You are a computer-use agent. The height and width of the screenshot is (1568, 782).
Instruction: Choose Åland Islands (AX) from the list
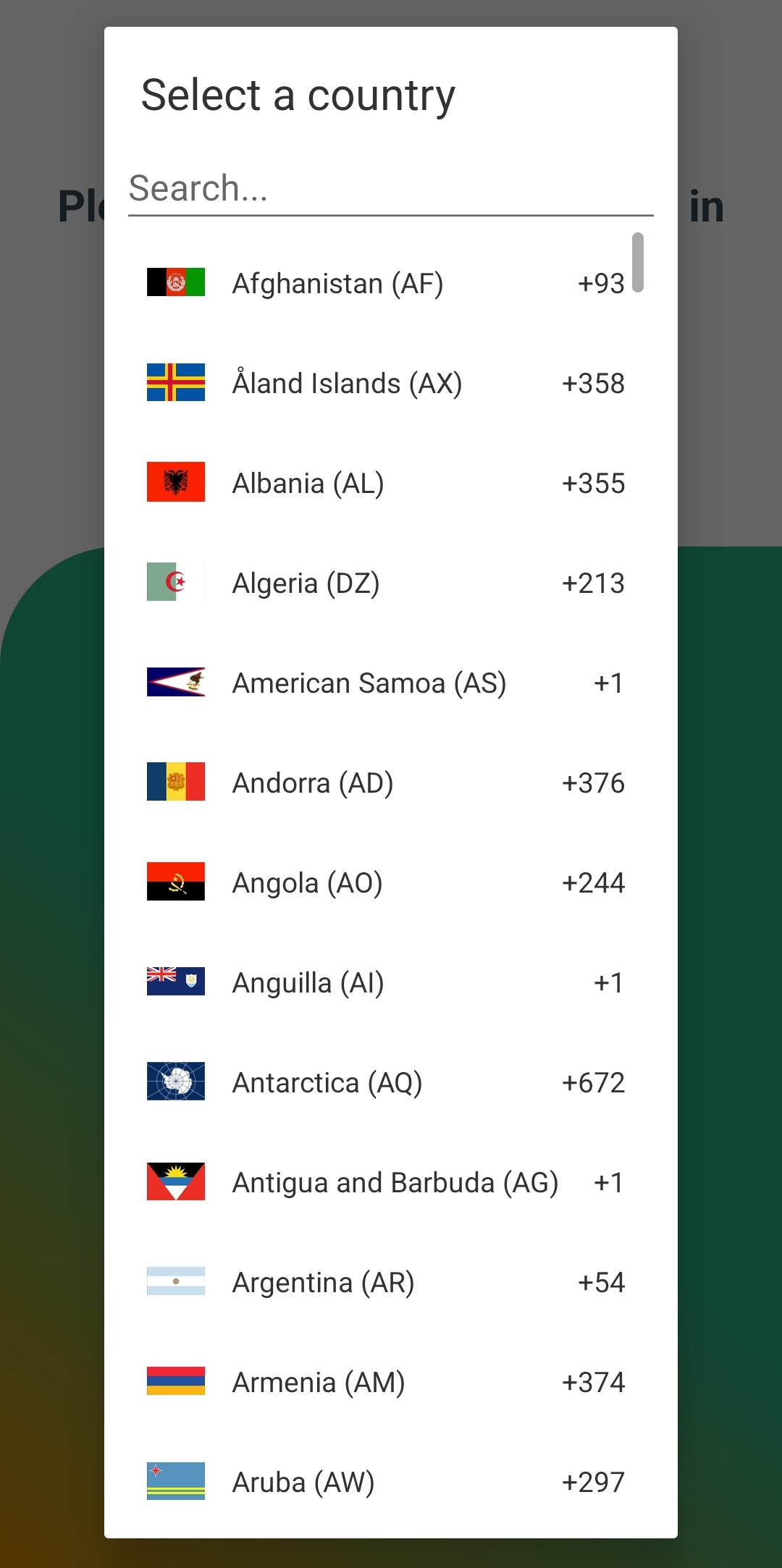click(385, 383)
